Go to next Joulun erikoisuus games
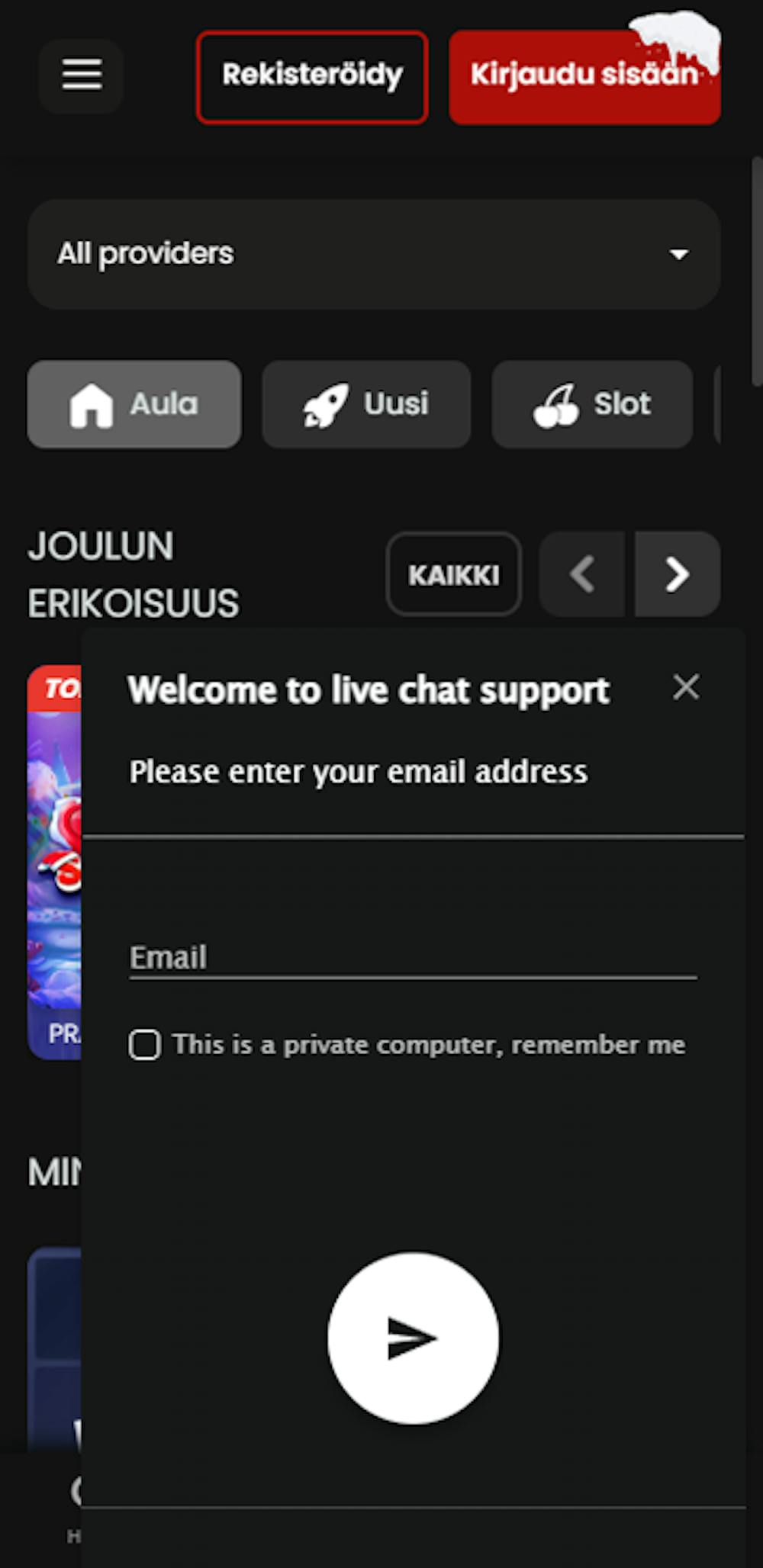The height and width of the screenshot is (1568, 763). pos(677,574)
